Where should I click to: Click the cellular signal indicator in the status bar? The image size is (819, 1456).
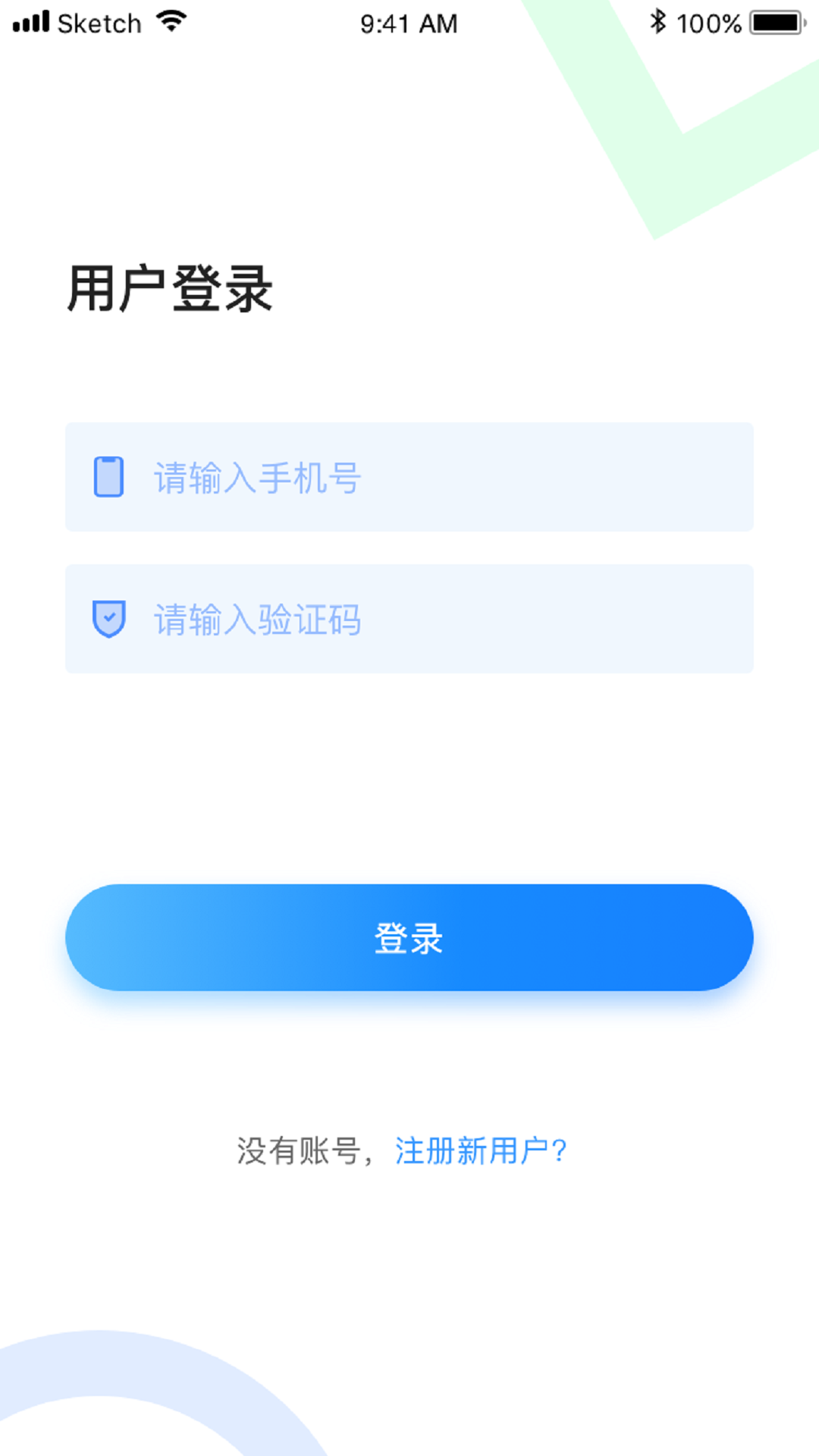[32, 23]
